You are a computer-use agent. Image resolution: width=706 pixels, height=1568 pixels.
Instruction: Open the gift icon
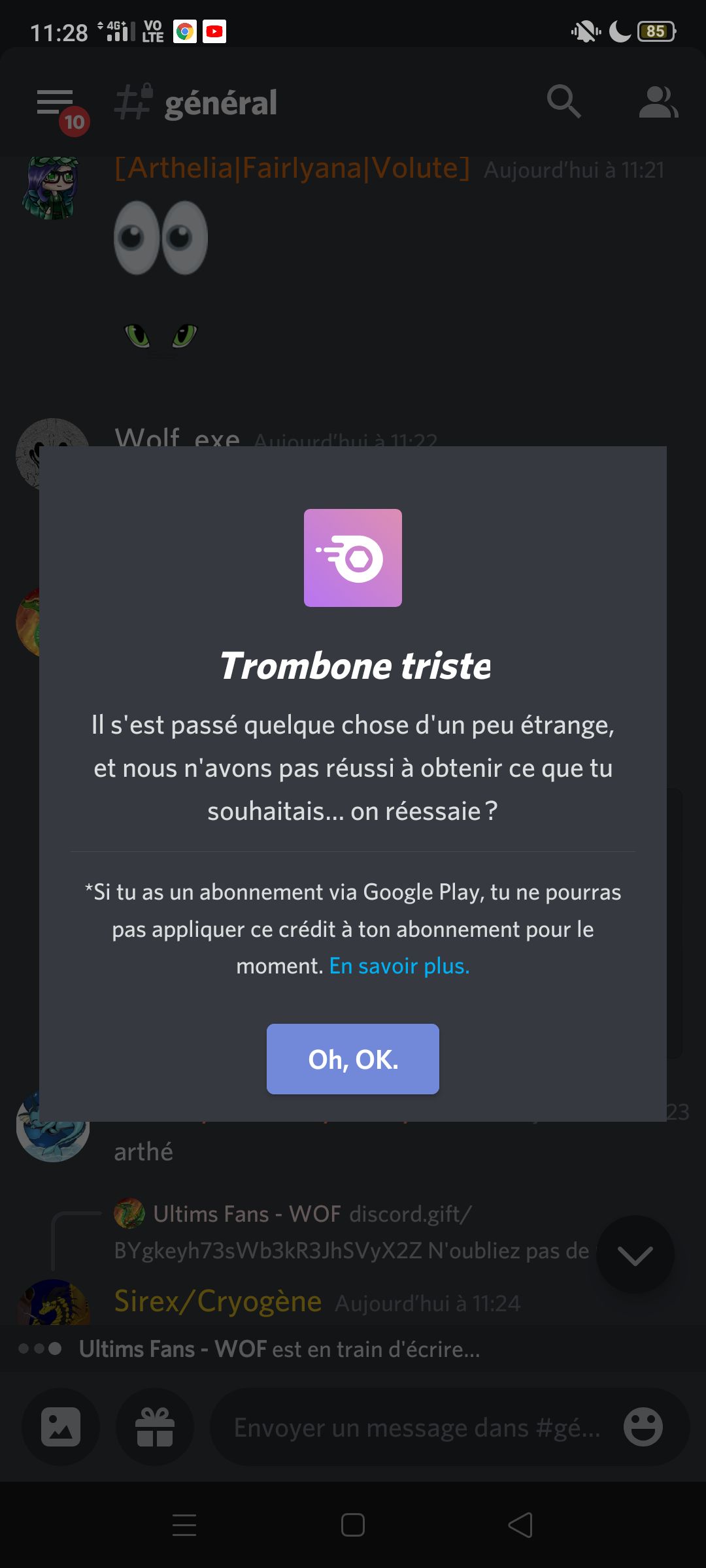(155, 1427)
